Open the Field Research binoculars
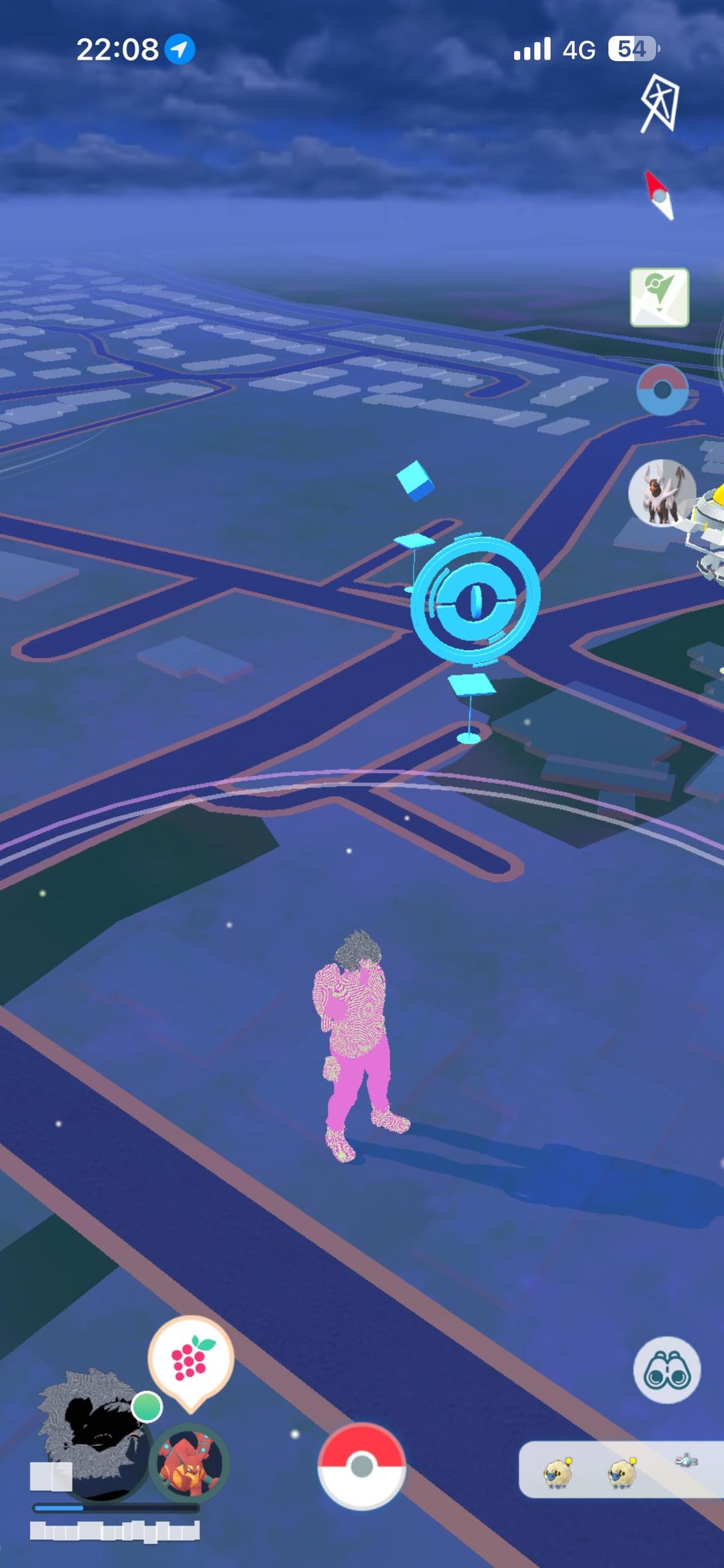The width and height of the screenshot is (724, 1568). (666, 1370)
